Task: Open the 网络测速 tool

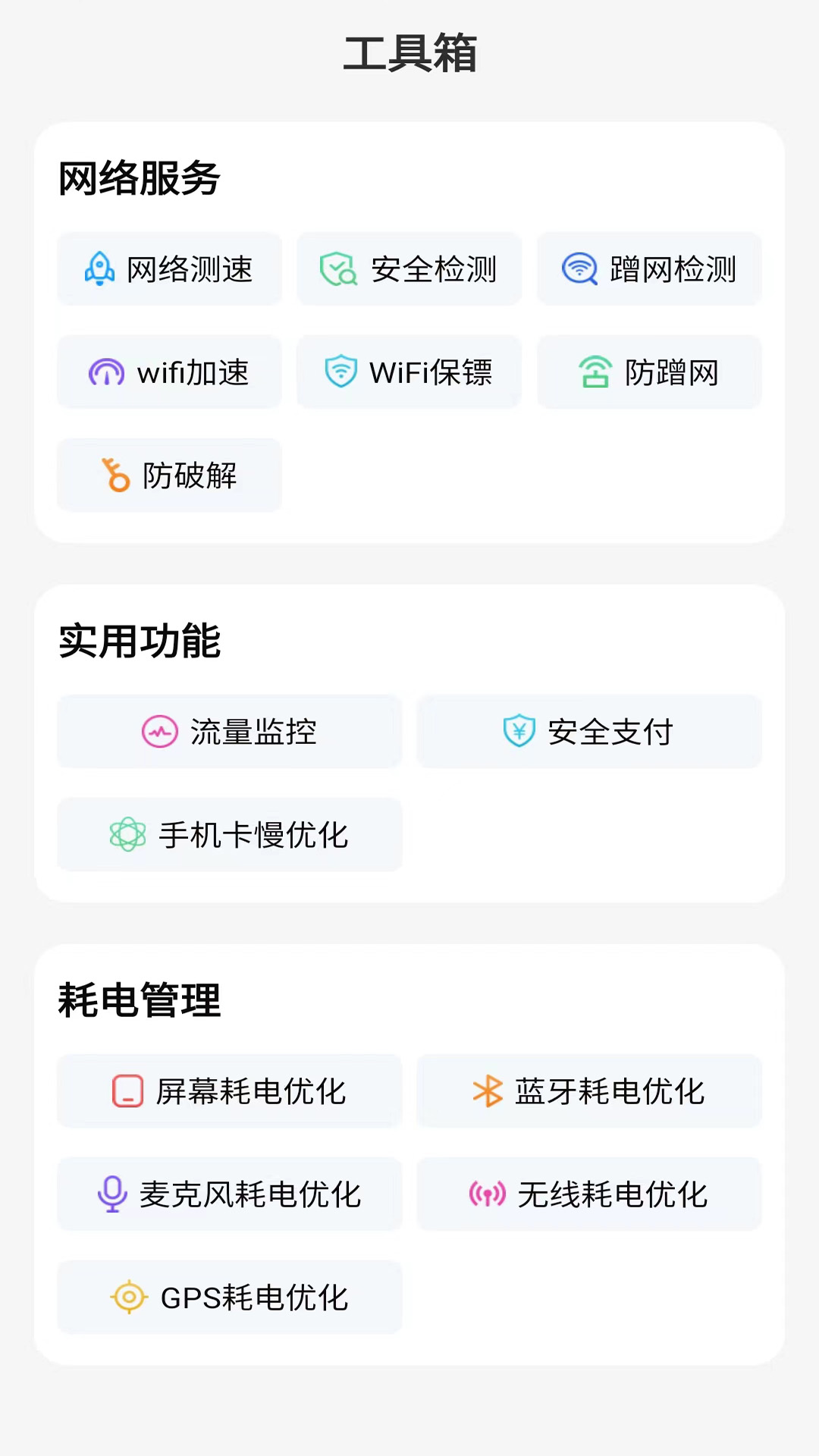Action: pos(168,269)
